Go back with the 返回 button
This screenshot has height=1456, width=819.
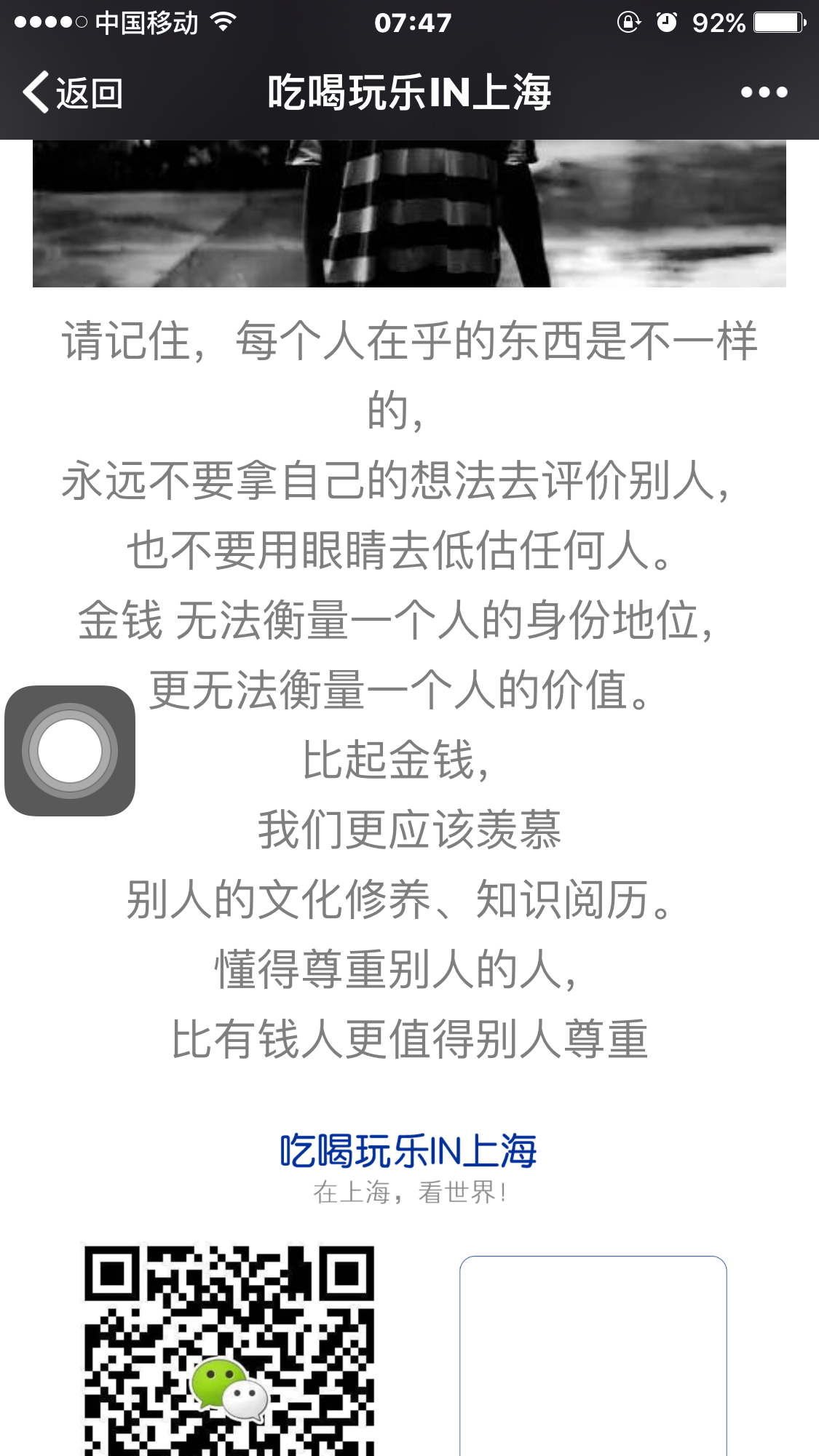point(73,92)
